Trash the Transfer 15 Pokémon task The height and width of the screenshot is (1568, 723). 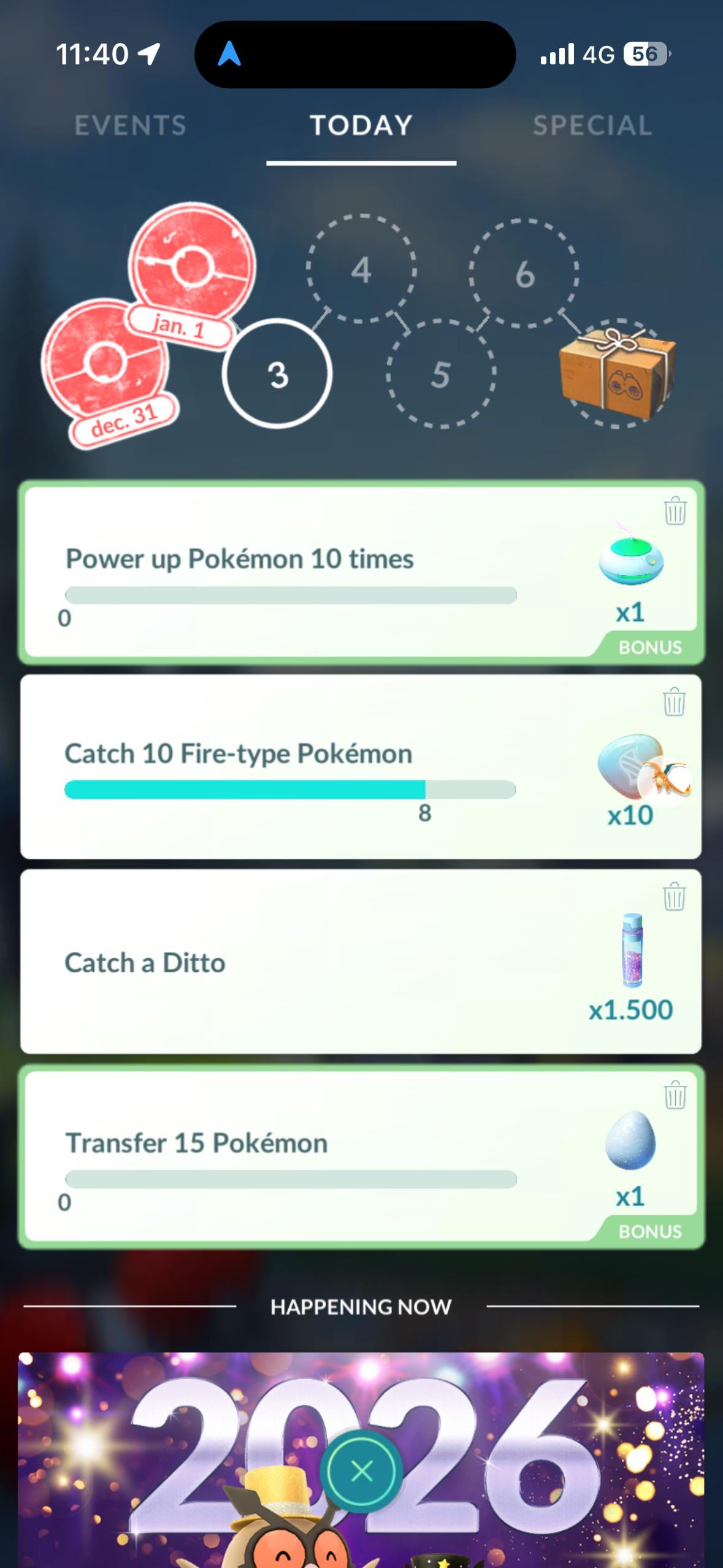click(x=675, y=1094)
